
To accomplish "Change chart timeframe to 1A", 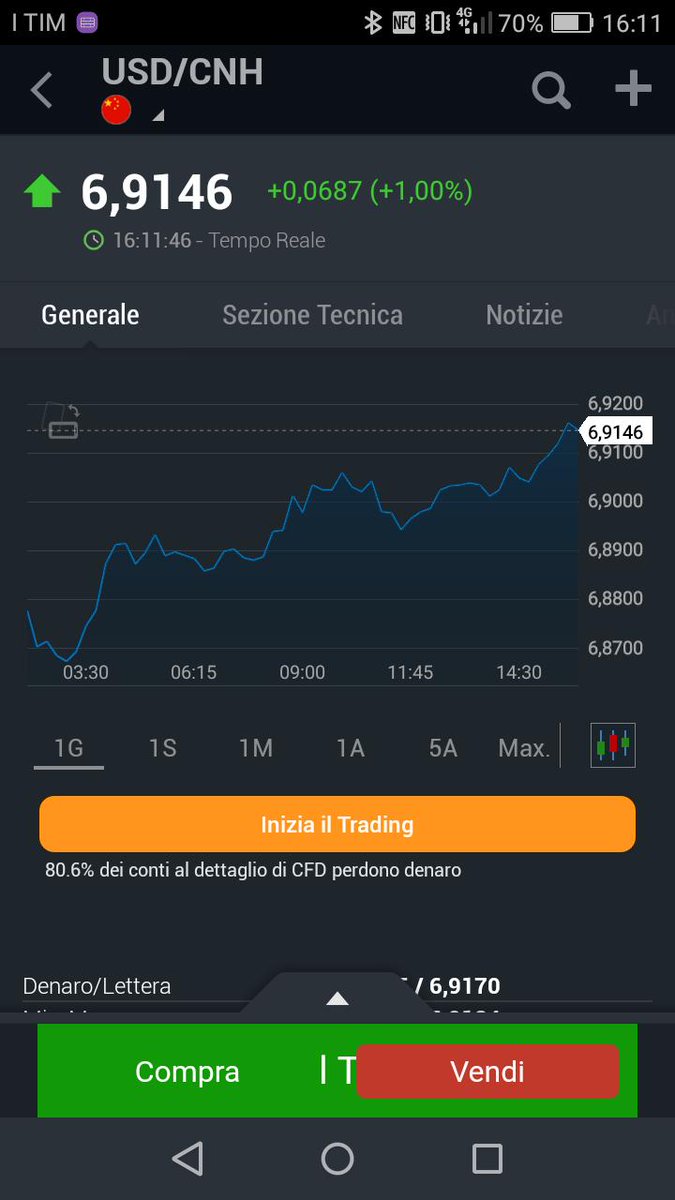I will pos(350,748).
